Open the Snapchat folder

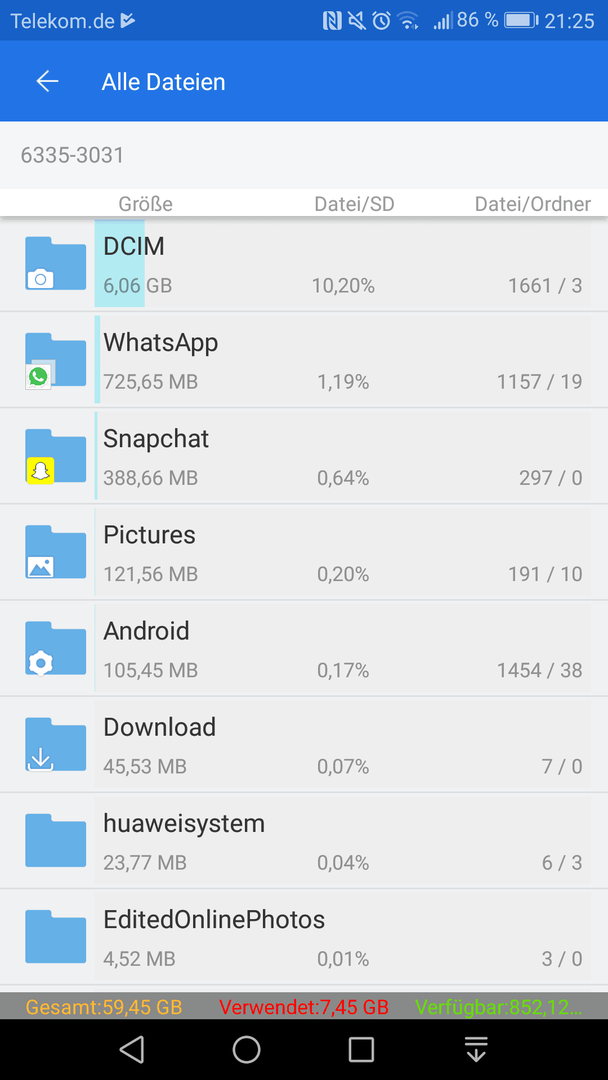pos(304,456)
